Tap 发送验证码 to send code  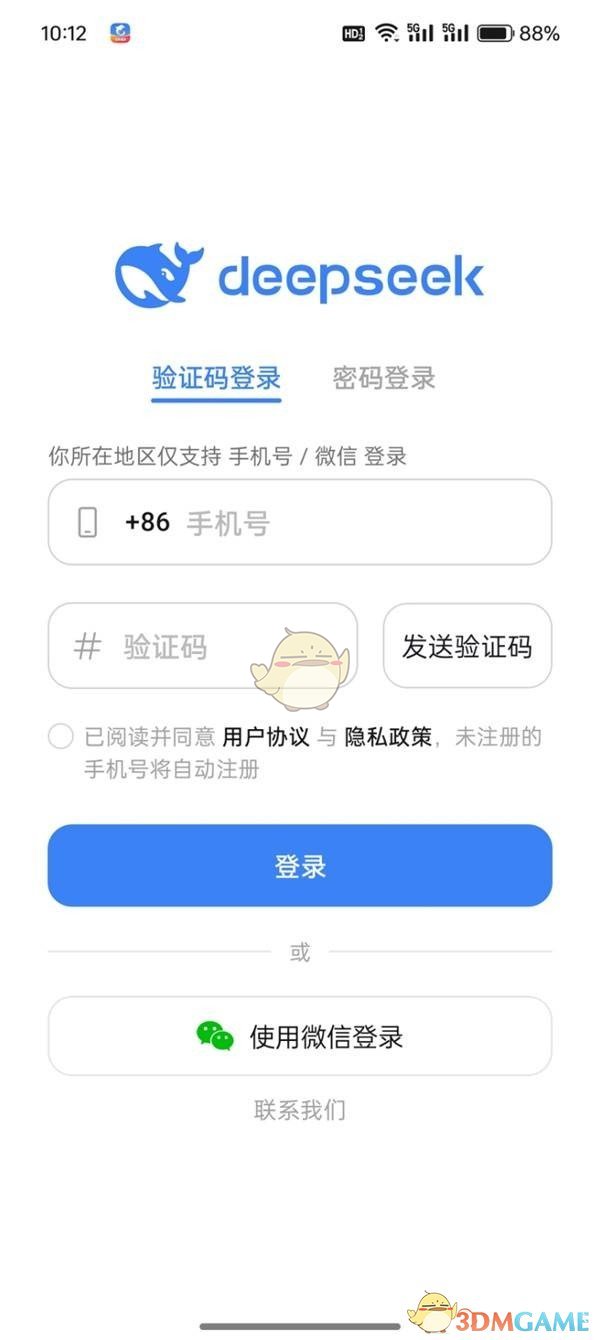[467, 646]
